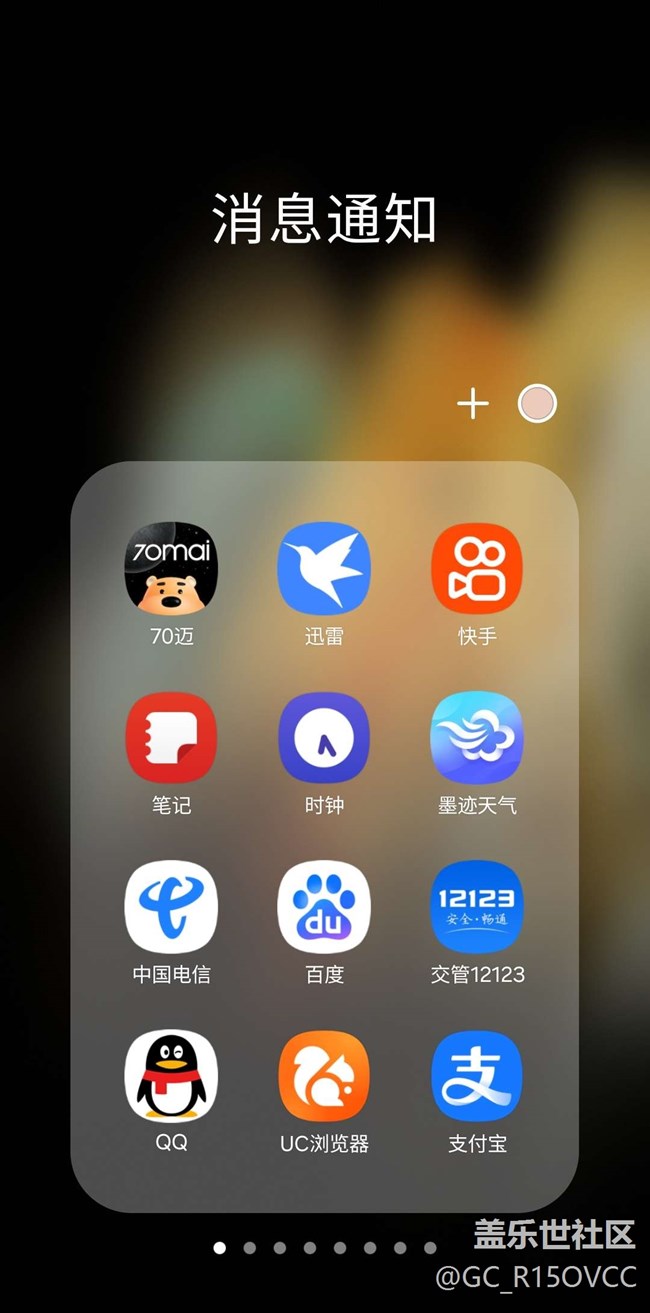Open 支付宝 Alipay
The width and height of the screenshot is (650, 1313).
pyautogui.click(x=477, y=1076)
